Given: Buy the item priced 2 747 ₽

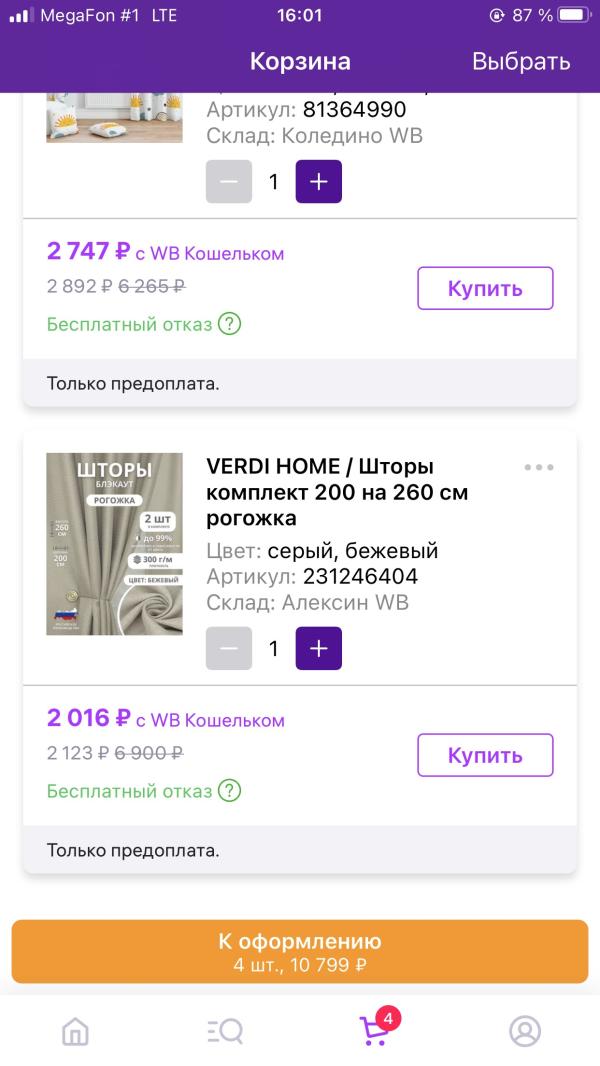Looking at the screenshot, I should click(485, 288).
